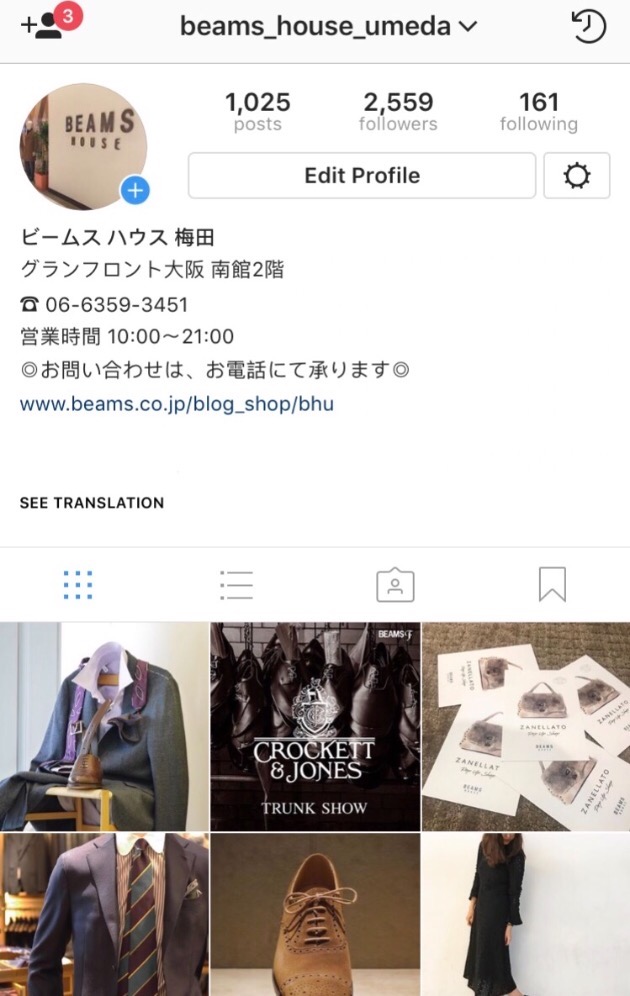
Task: Show the tagged photos tab
Action: pyautogui.click(x=395, y=585)
